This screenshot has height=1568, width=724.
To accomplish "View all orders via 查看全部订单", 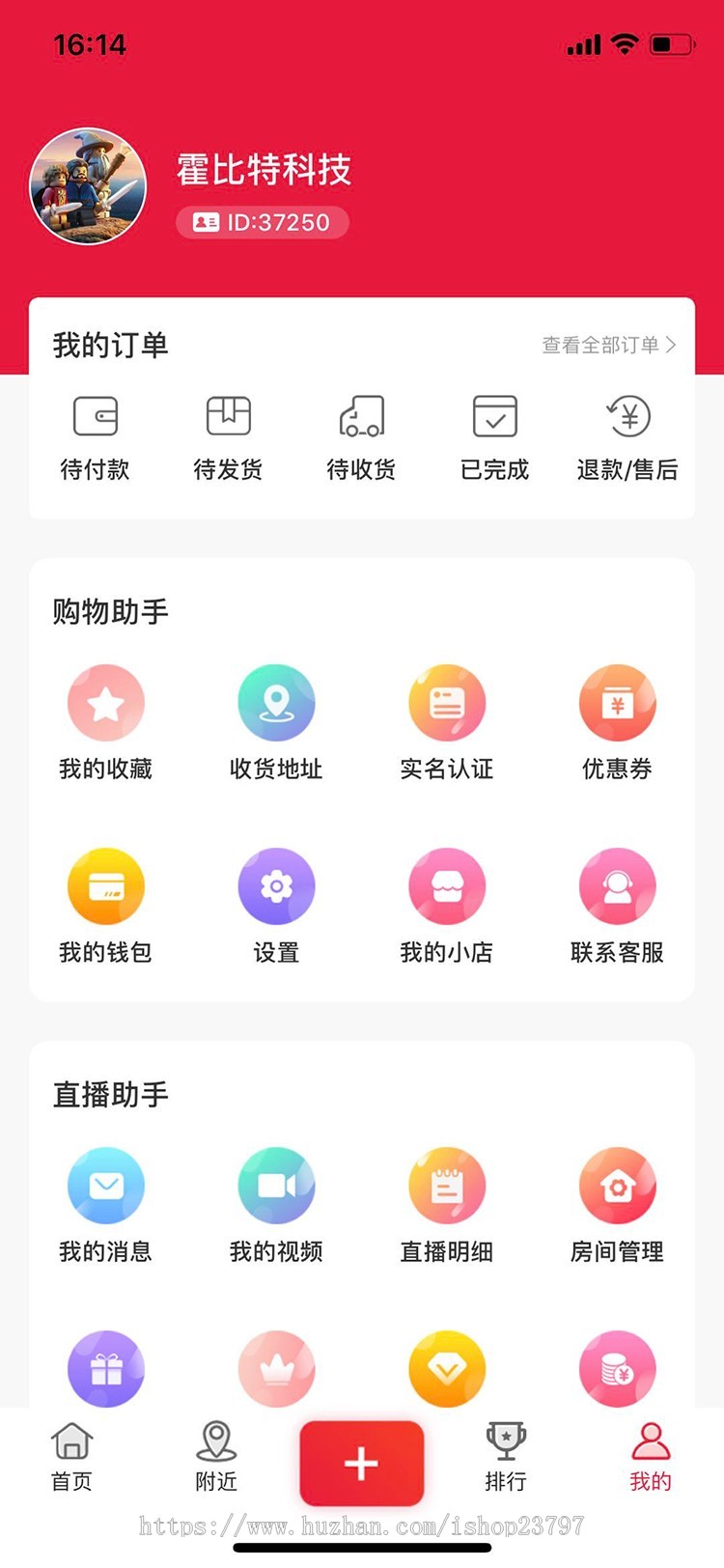I will [608, 345].
